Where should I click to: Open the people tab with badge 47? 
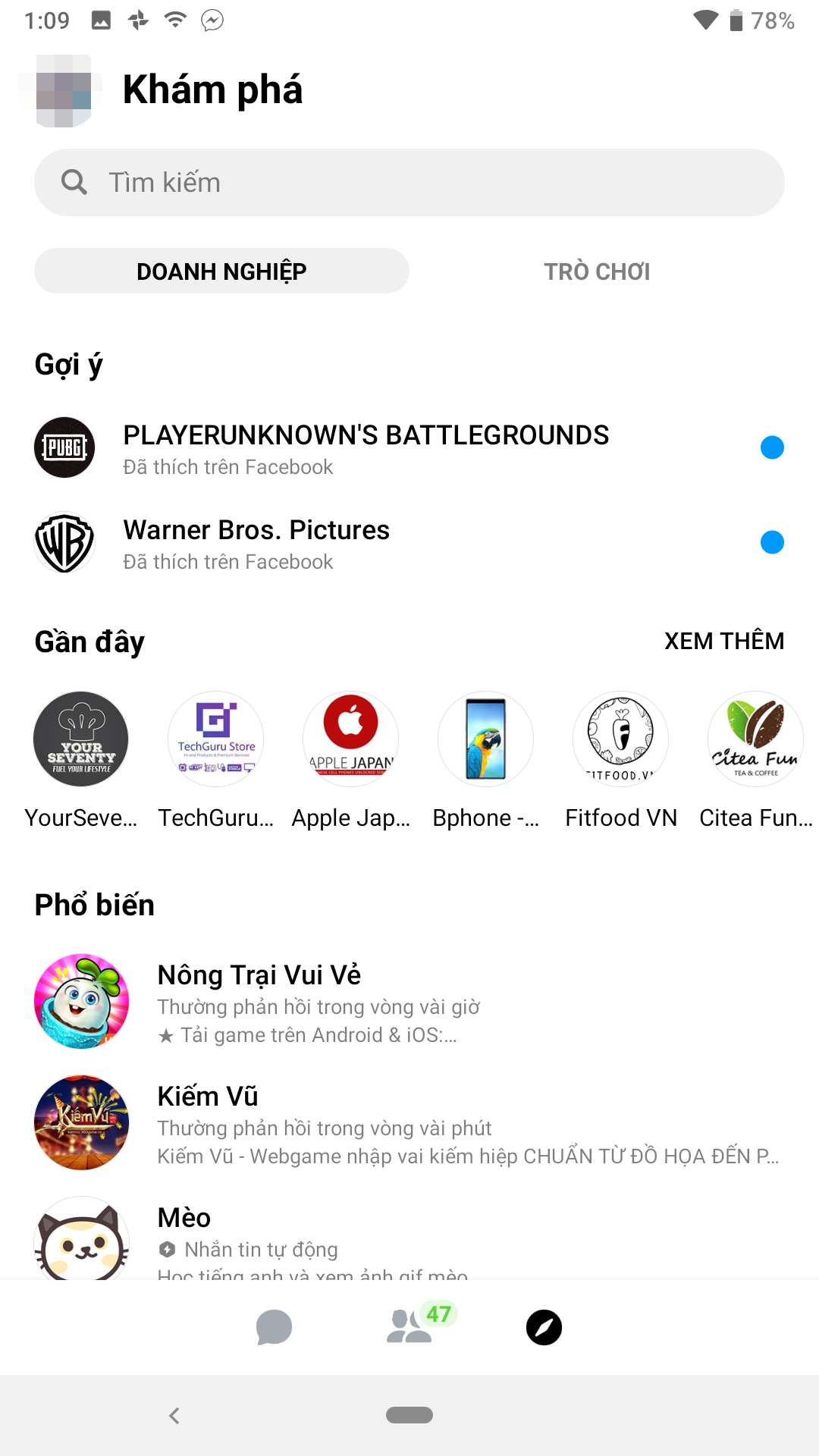pos(410,1327)
